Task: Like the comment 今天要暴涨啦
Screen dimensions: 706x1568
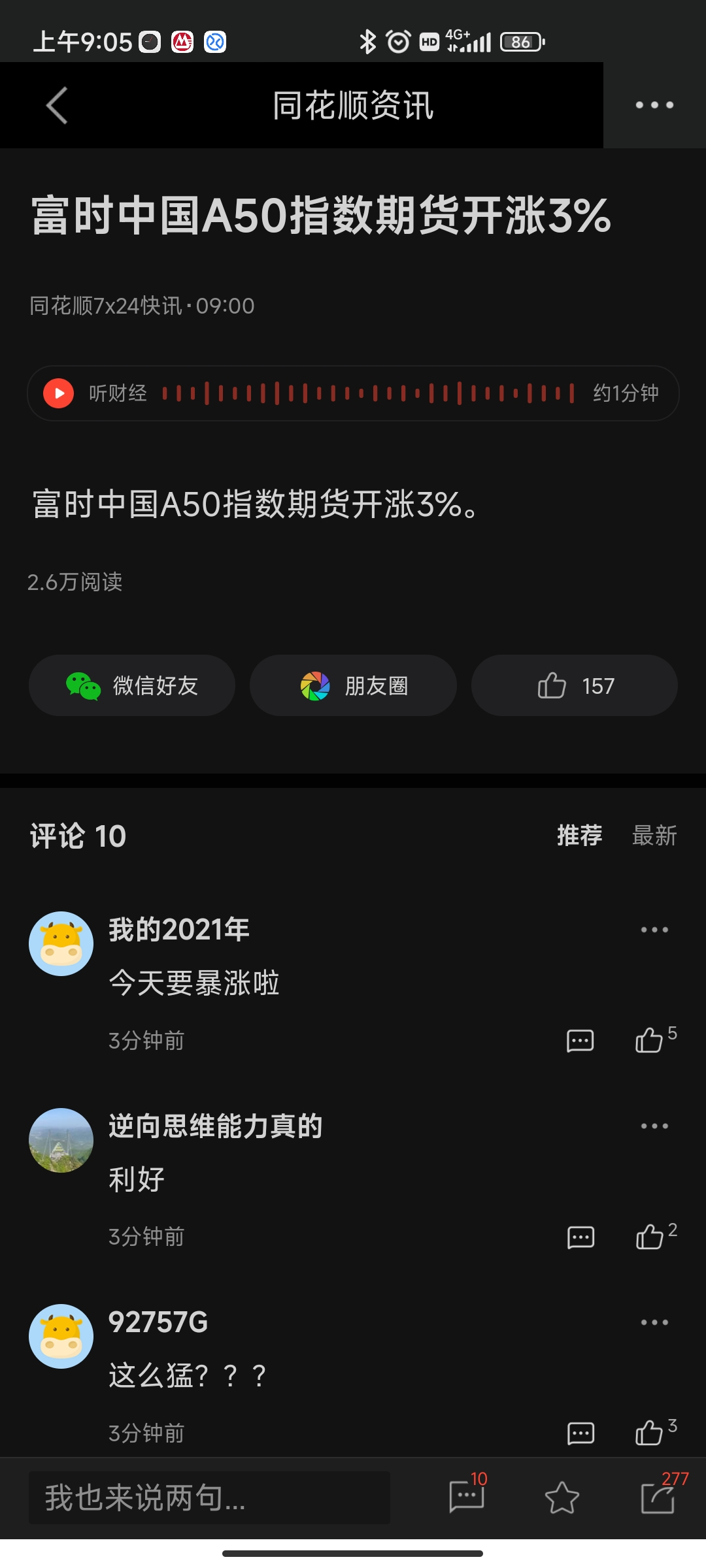Action: [650, 1040]
